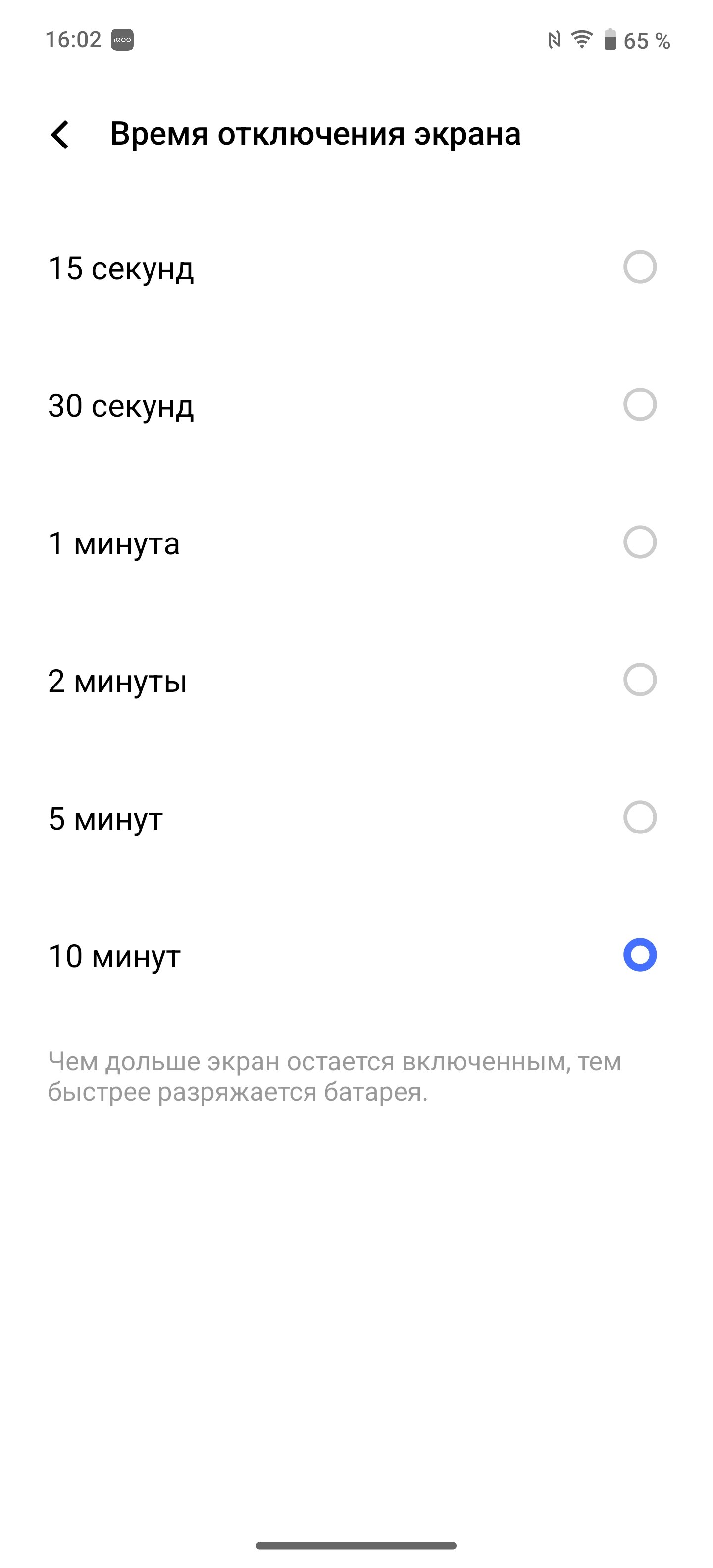The height and width of the screenshot is (1568, 713).
Task: Go back from the screen timeout settings
Action: (60, 135)
